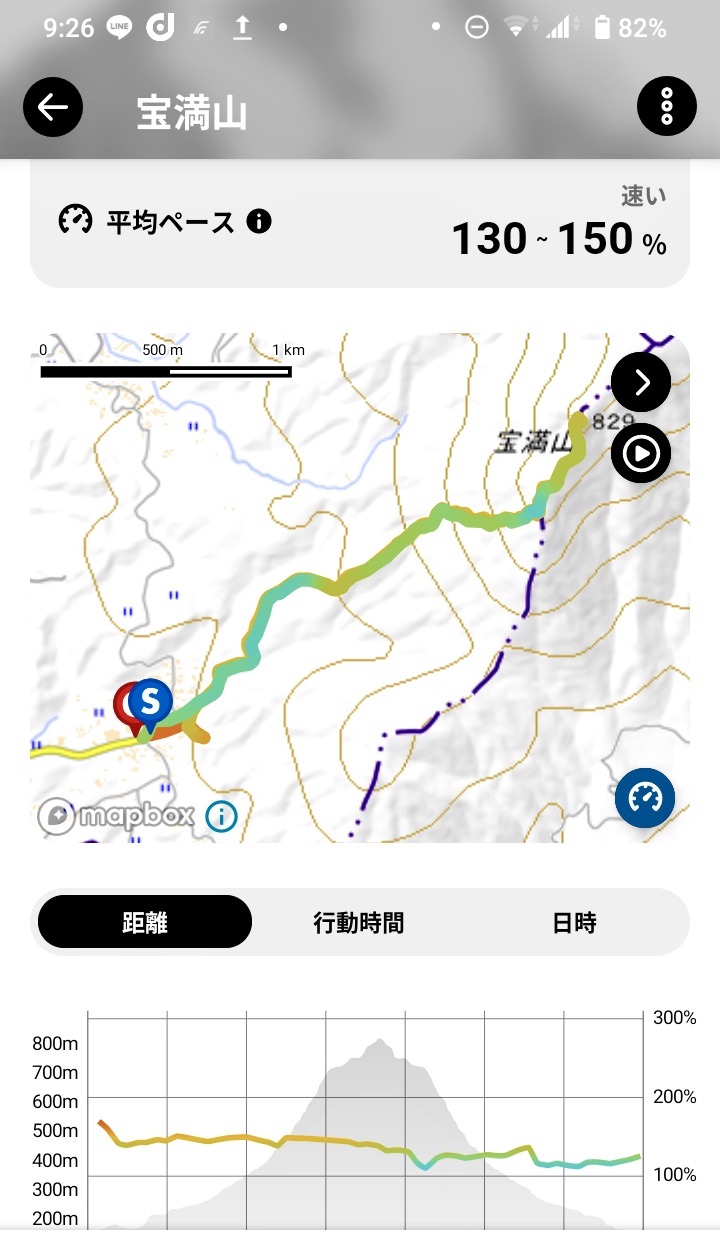Switch to the 日時 tab
Image resolution: width=720 pixels, height=1239 pixels.
[x=574, y=922]
